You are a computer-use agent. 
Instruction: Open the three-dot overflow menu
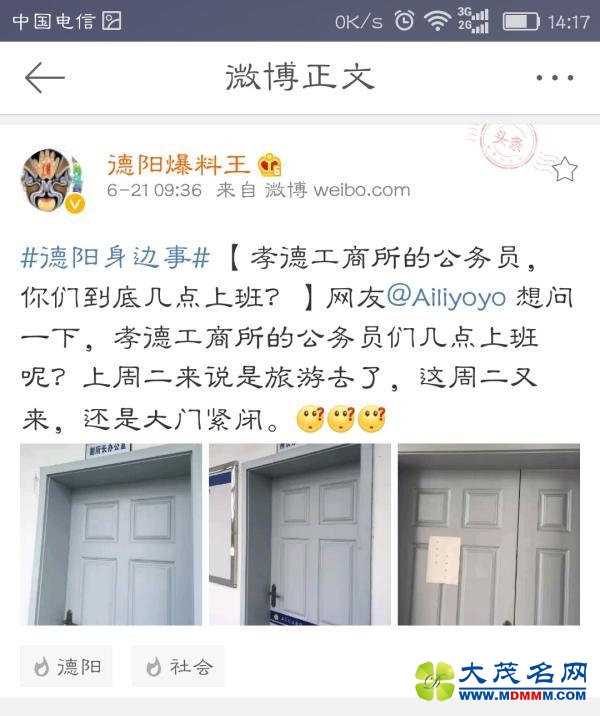pyautogui.click(x=553, y=77)
